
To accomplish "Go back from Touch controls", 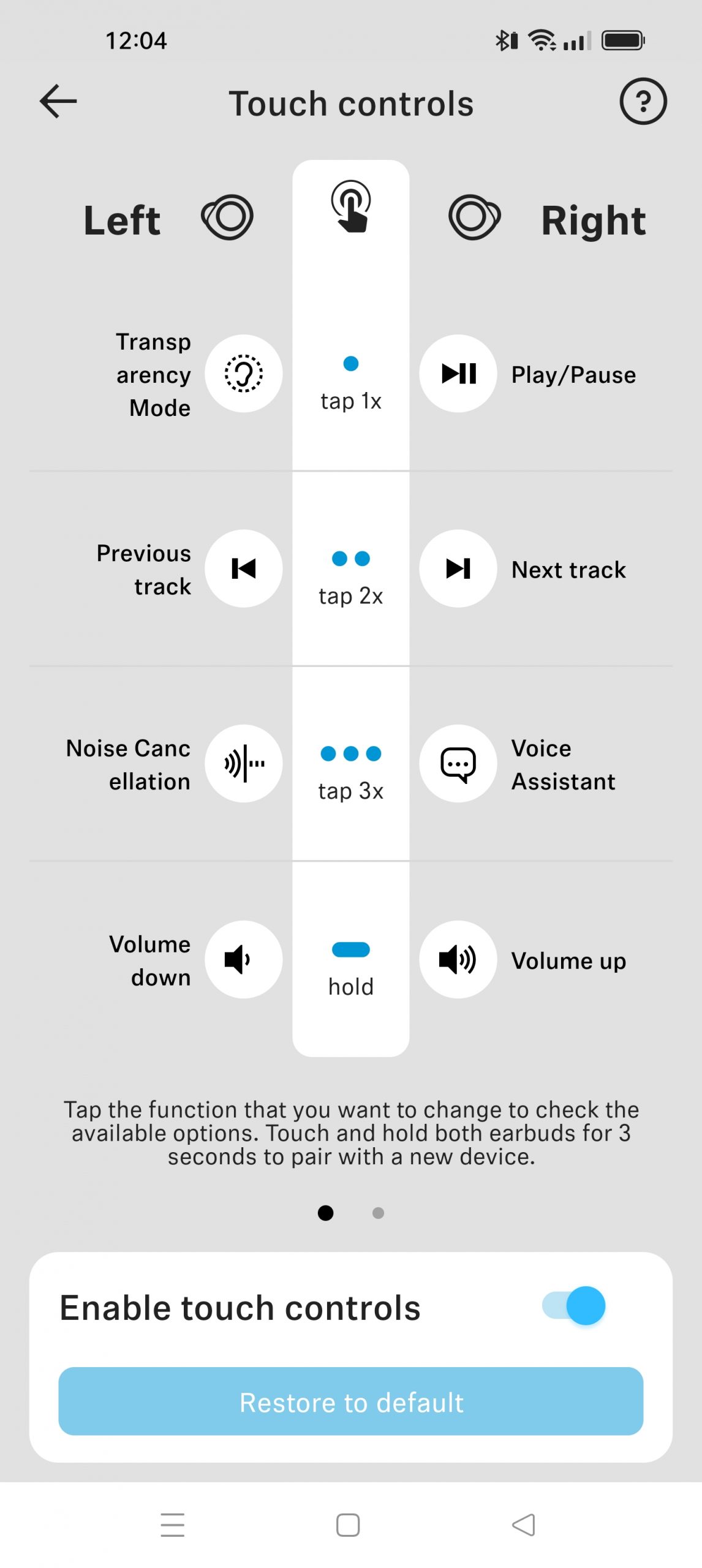I will tap(58, 102).
